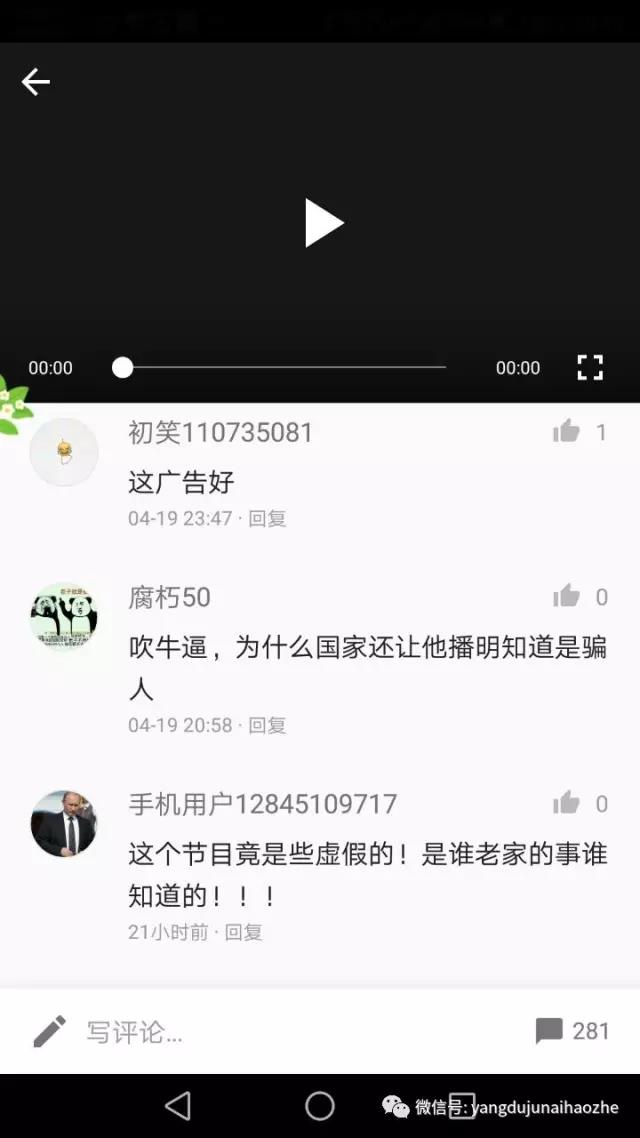Screen dimensions: 640x1138
Task: Reply to the comment by 腐朽50
Action: 267,726
